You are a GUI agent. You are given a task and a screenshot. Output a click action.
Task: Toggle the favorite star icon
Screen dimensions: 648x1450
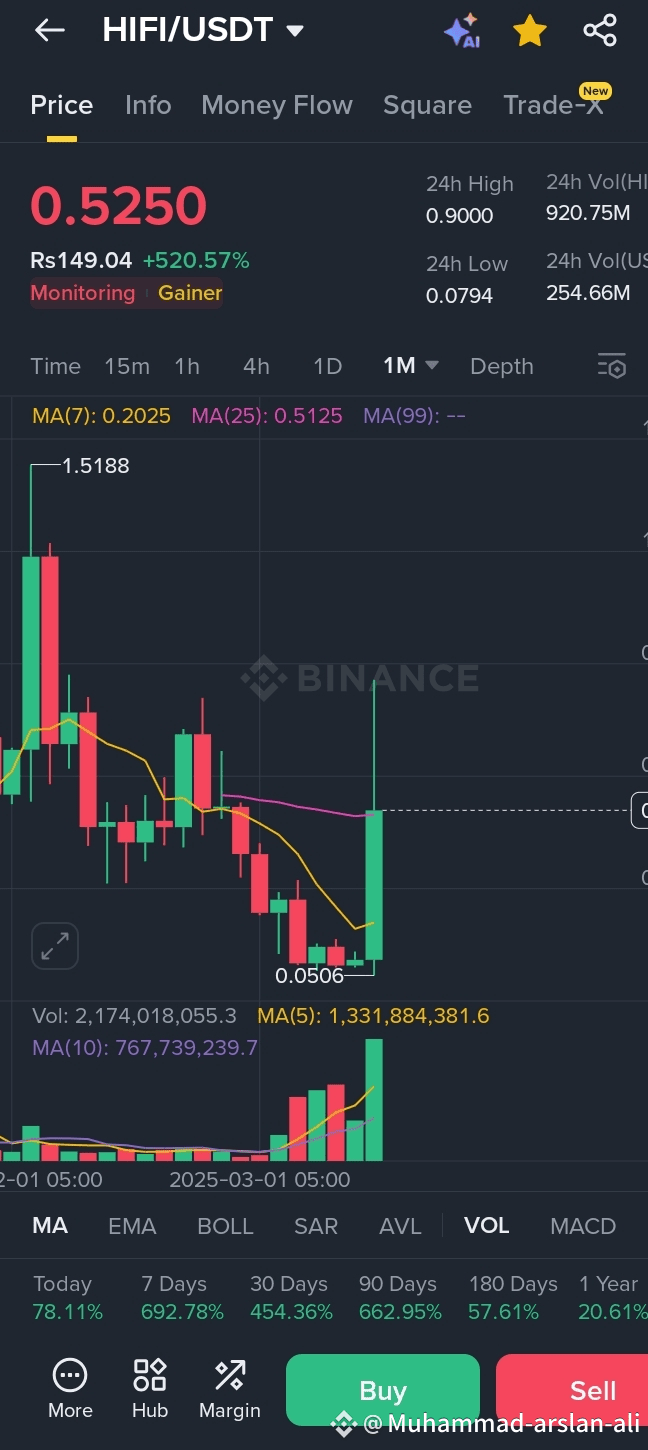[530, 31]
